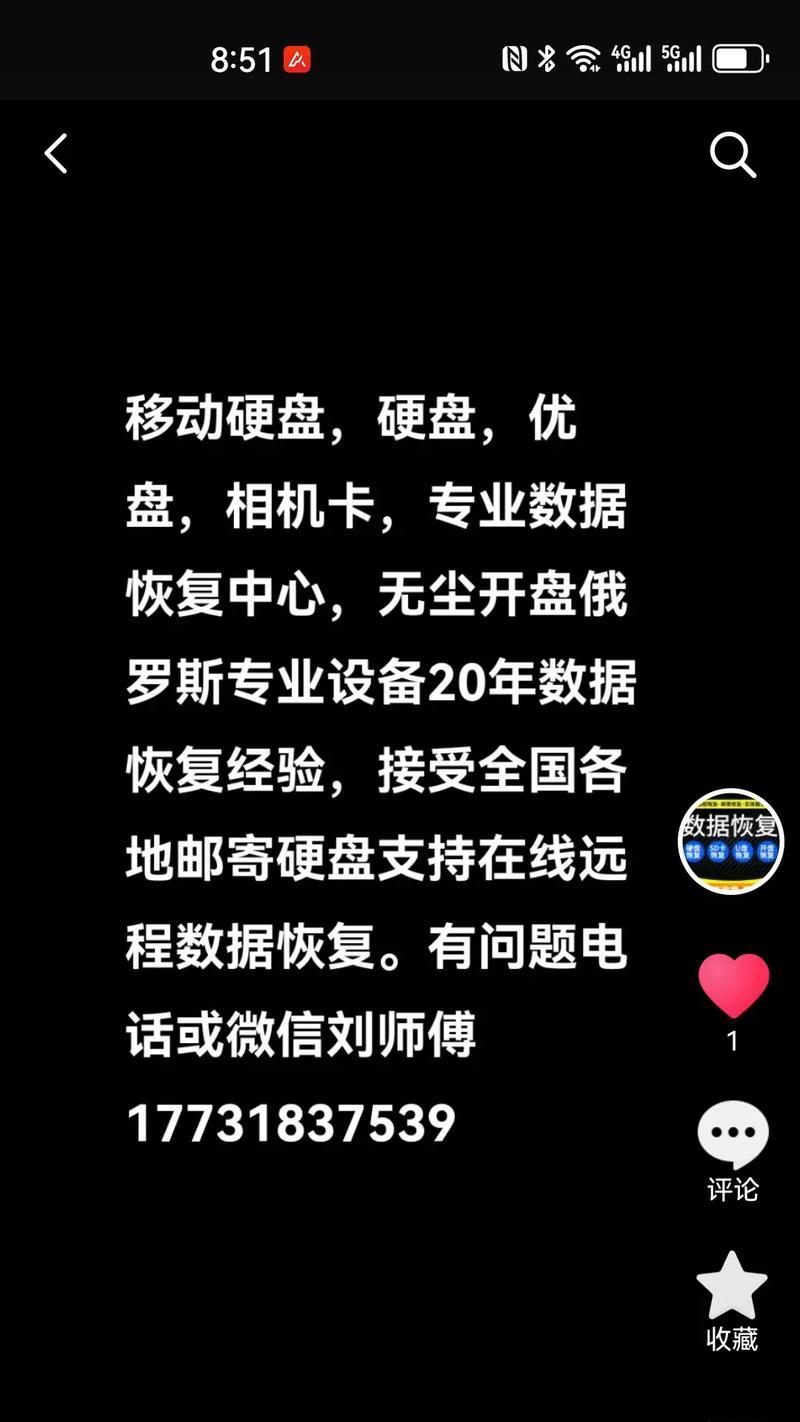Viewport: 800px width, 1422px height.
Task: Open the 评论 comments bubble
Action: [733, 1135]
